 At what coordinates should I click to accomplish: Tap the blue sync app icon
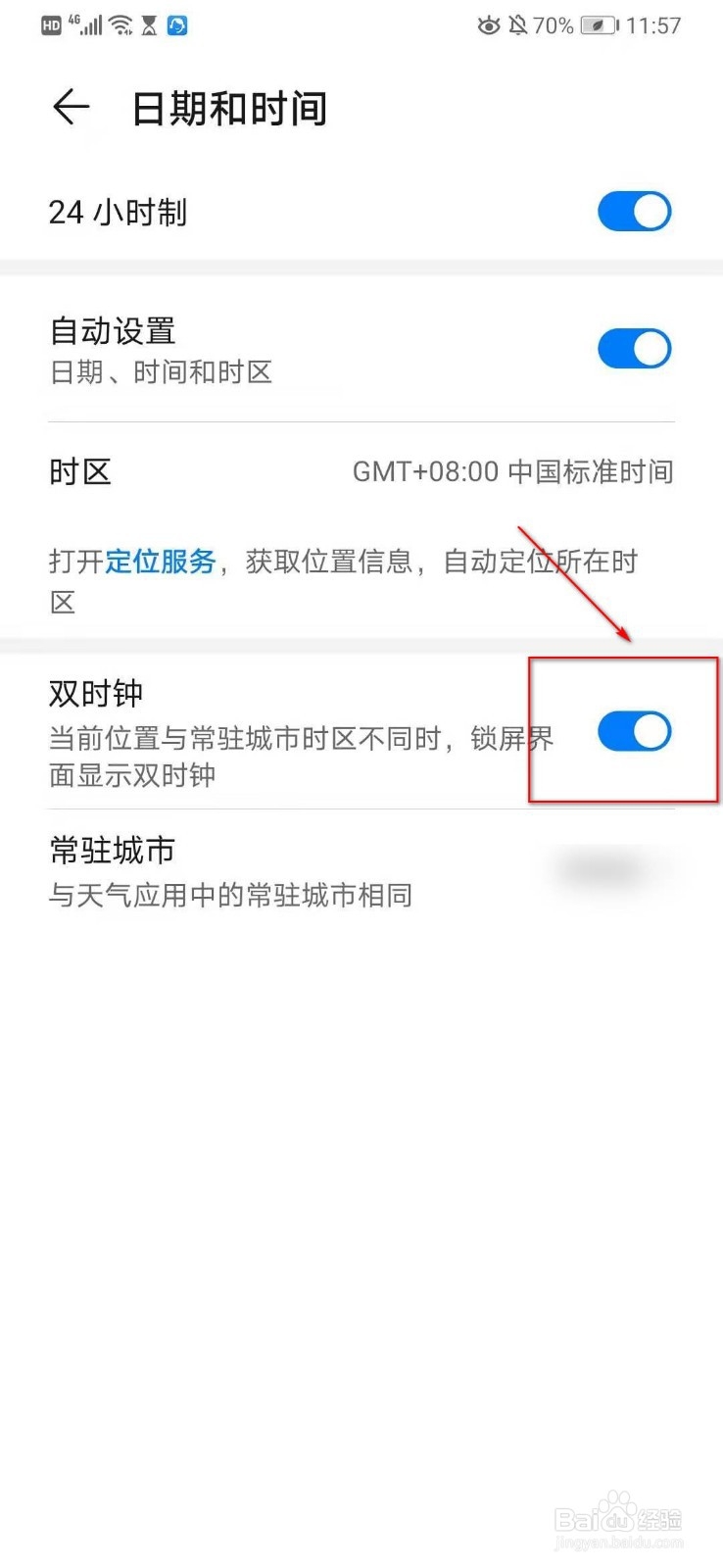[176, 24]
